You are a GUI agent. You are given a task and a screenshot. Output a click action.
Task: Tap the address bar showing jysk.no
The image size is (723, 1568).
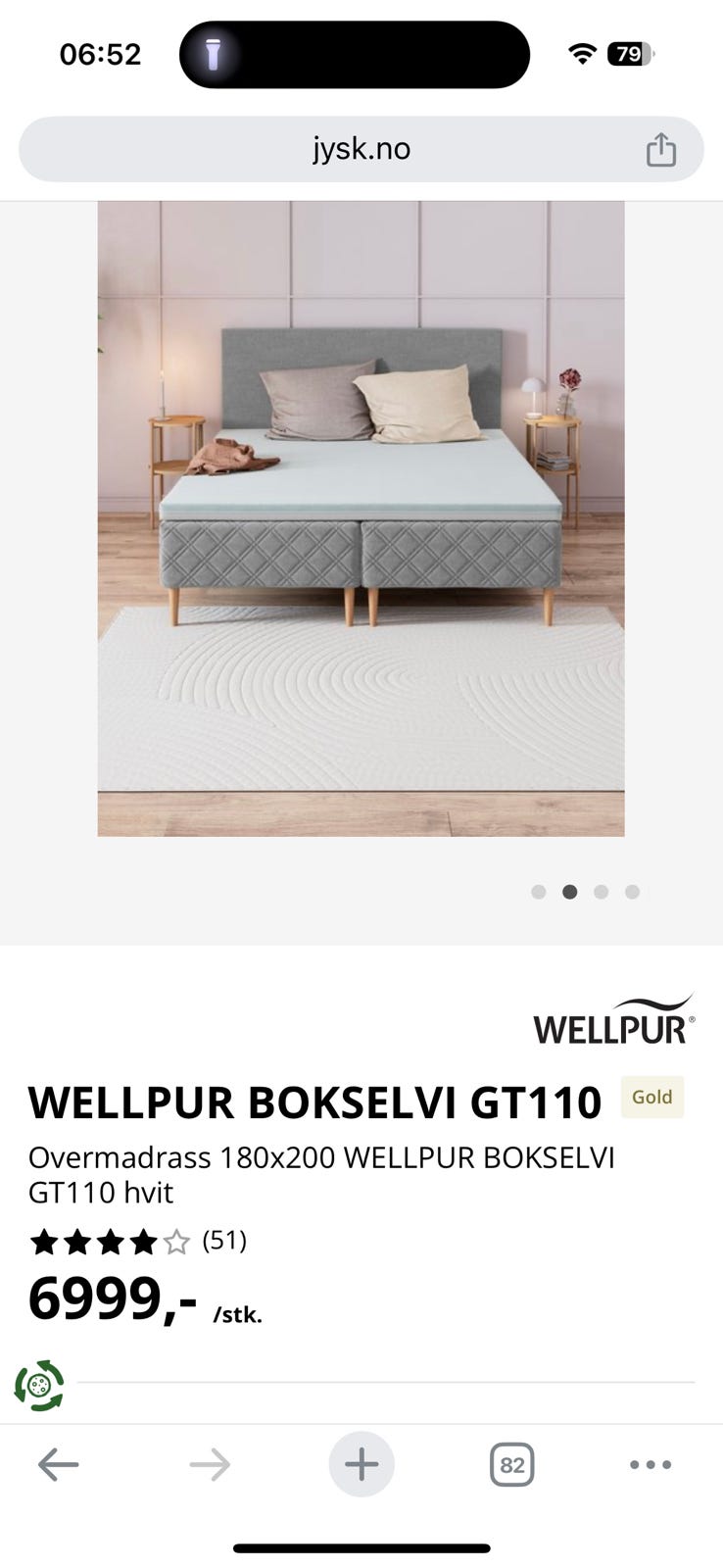361,149
